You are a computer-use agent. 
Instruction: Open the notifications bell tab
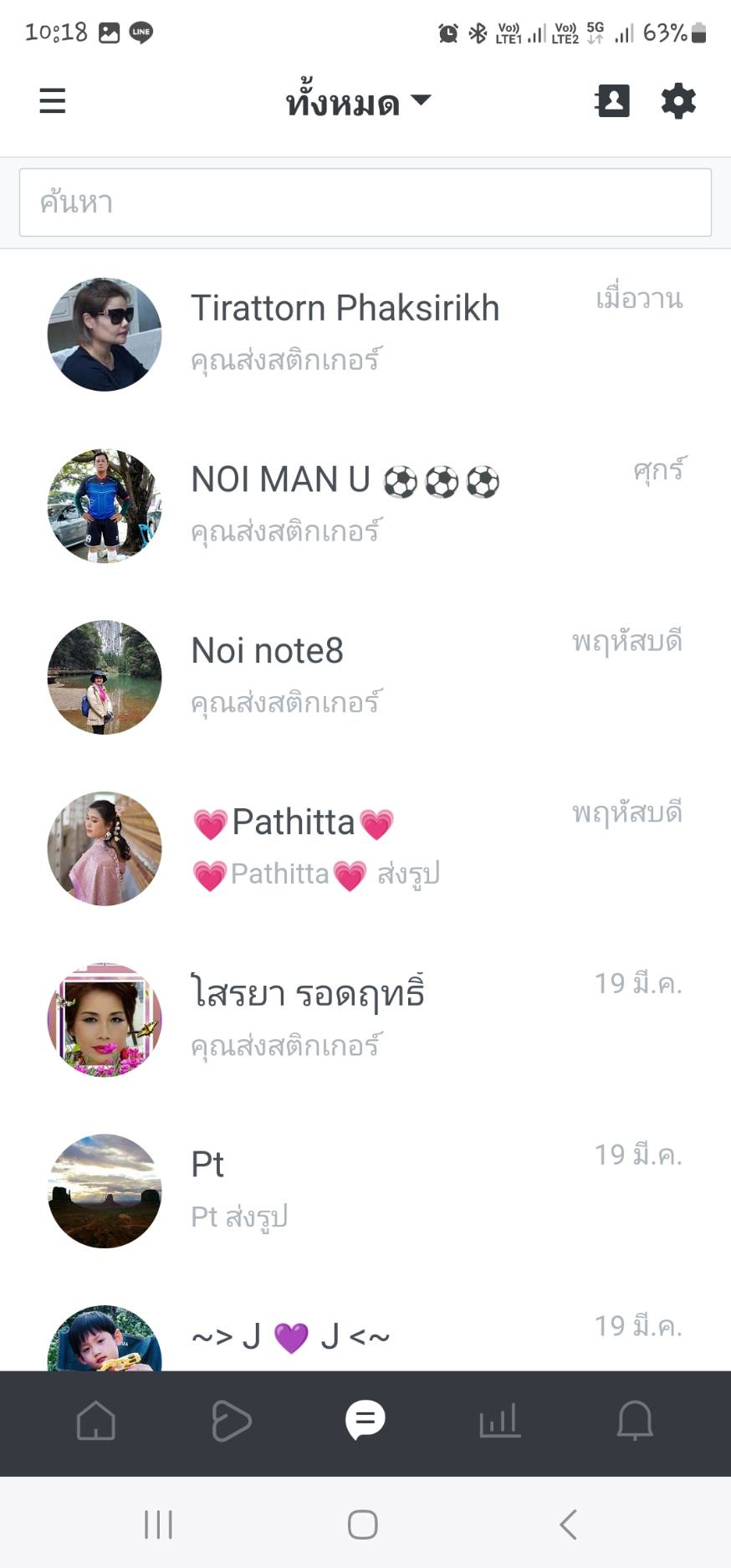pos(635,1421)
